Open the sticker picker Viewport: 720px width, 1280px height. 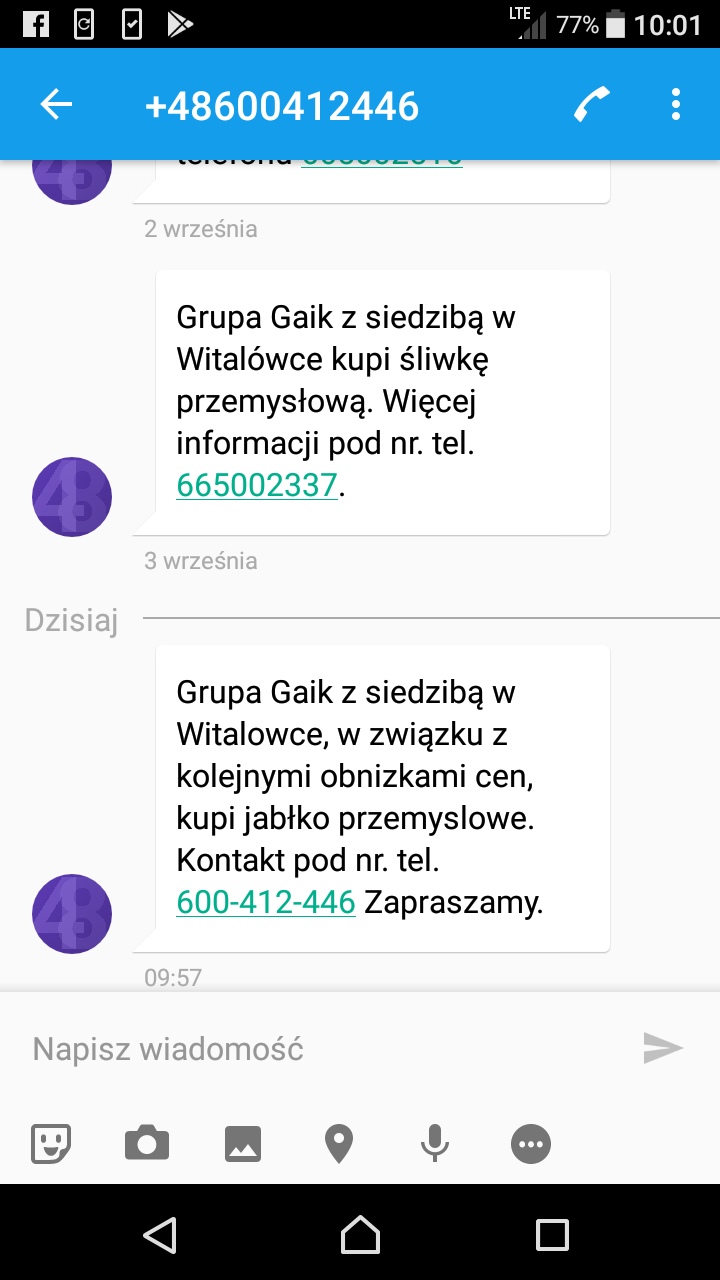[x=51, y=1143]
